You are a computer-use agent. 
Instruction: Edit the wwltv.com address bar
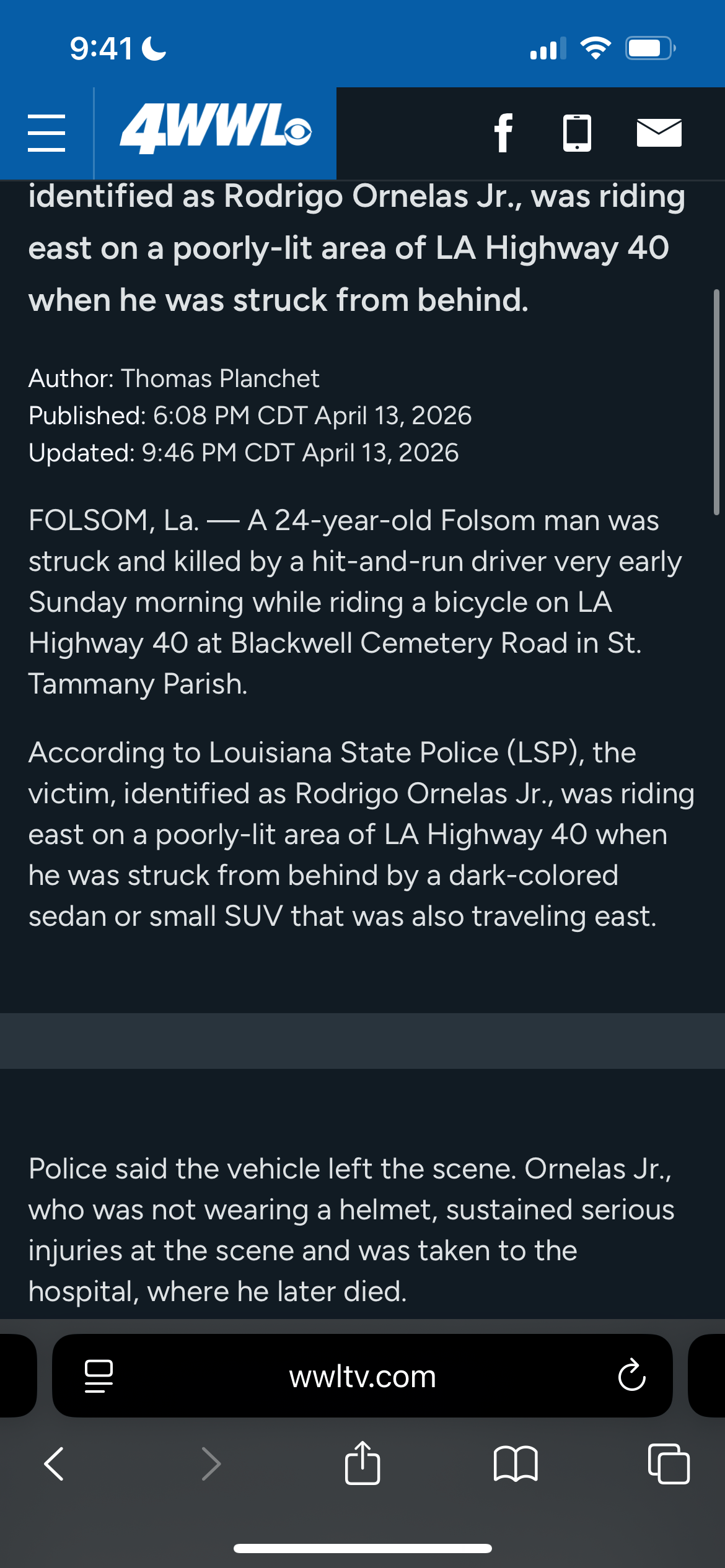(362, 1376)
